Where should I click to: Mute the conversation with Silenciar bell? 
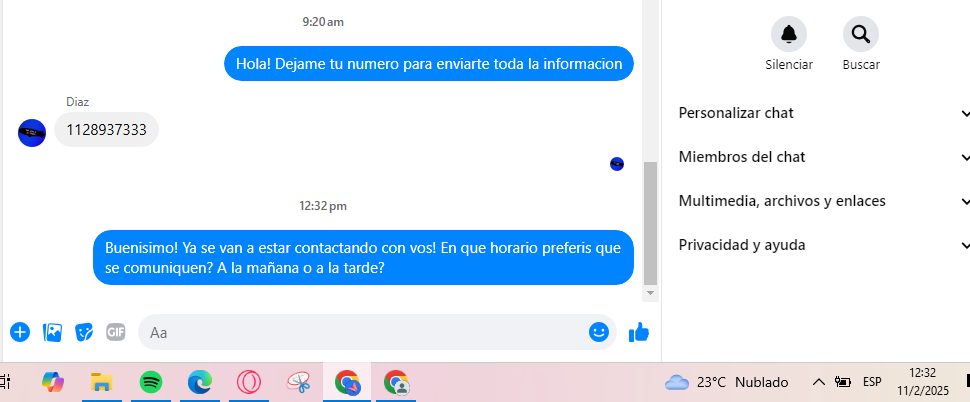coord(788,35)
